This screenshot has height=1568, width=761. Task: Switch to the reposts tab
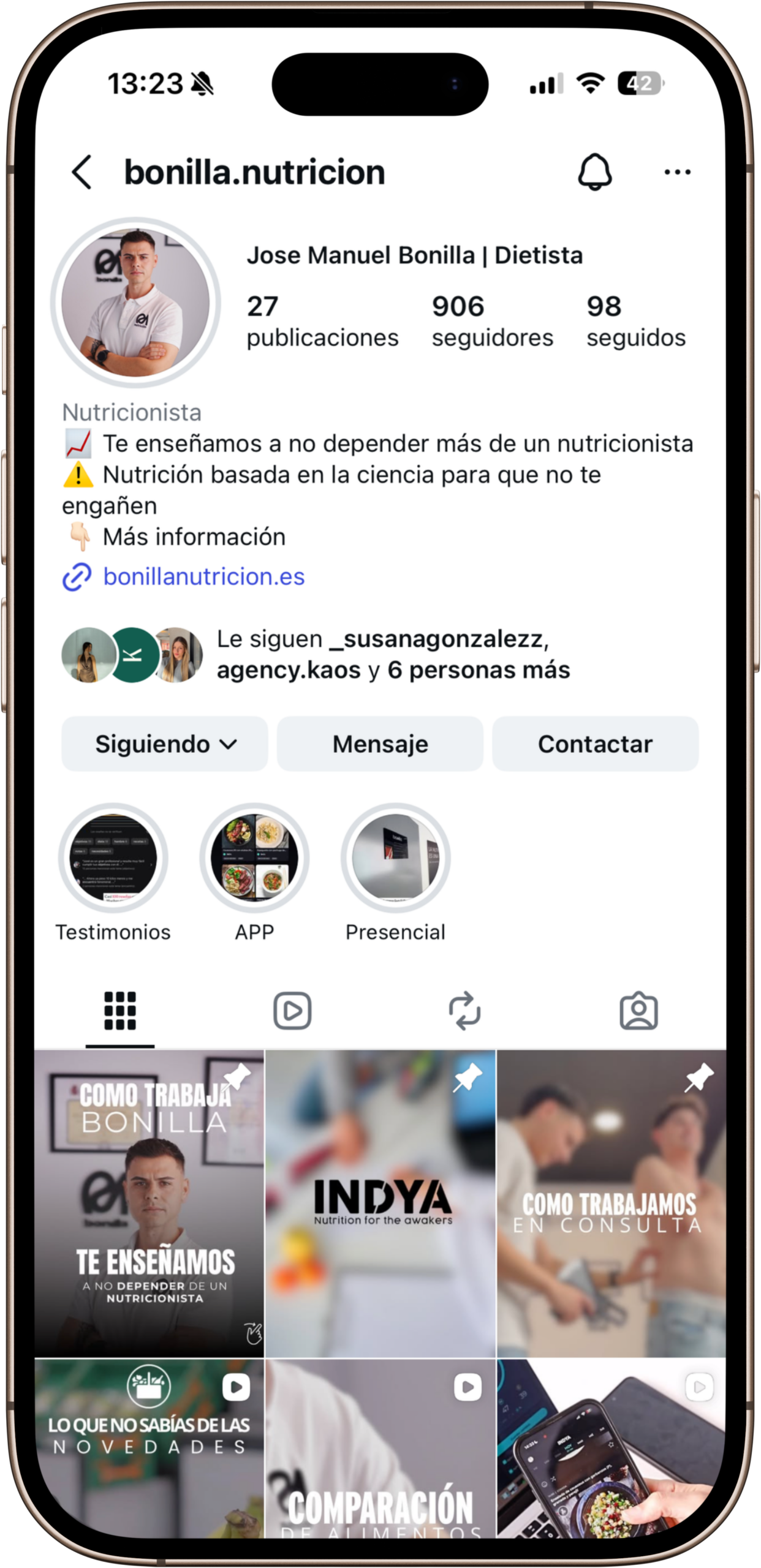[464, 1011]
